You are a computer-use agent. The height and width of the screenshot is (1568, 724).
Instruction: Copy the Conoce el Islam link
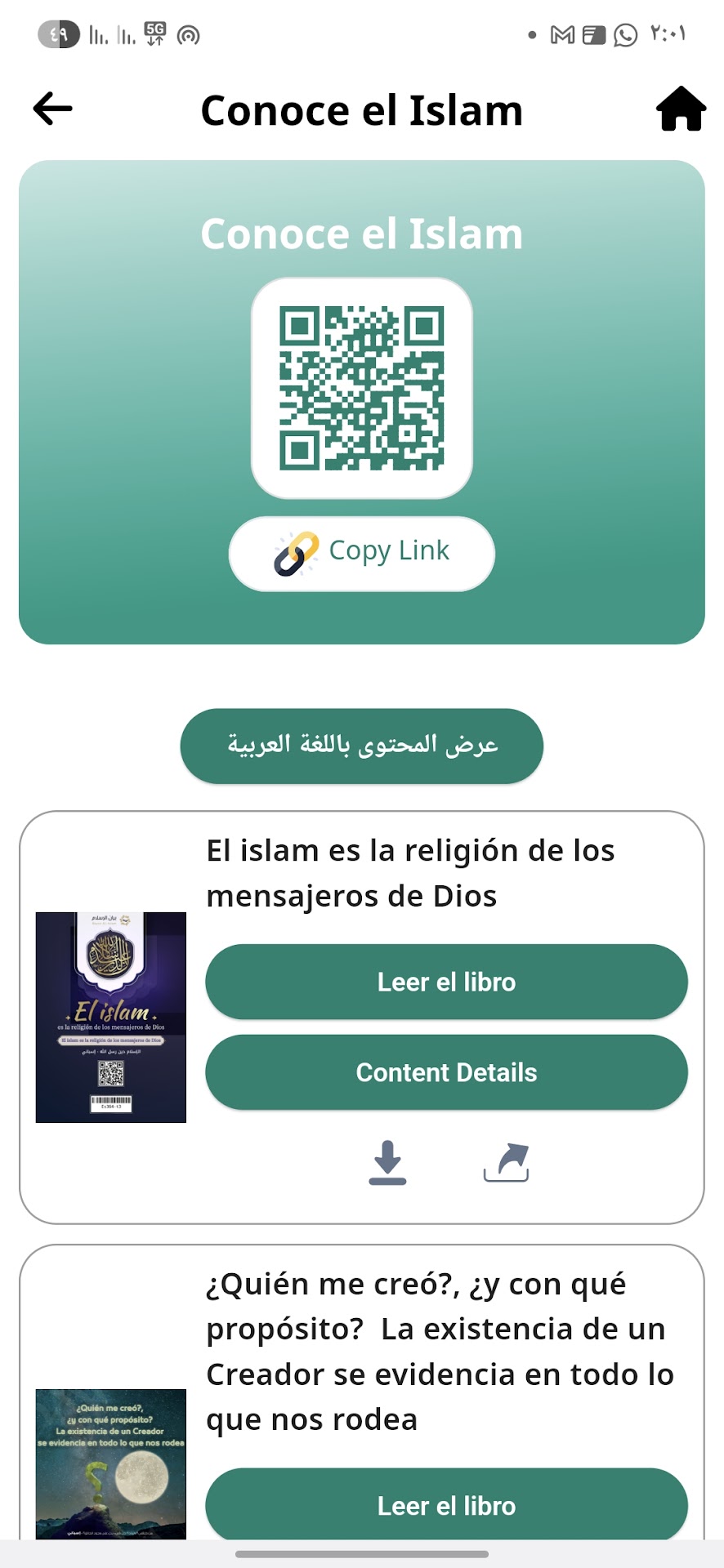pyautogui.click(x=362, y=553)
